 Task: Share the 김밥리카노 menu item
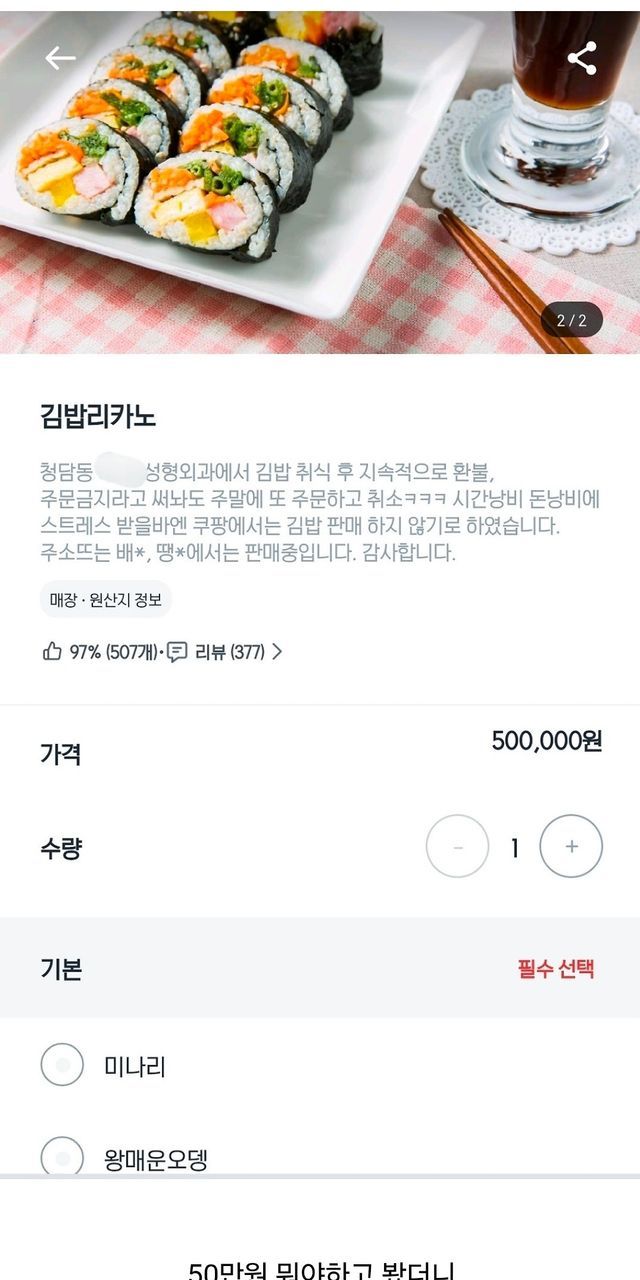point(581,58)
